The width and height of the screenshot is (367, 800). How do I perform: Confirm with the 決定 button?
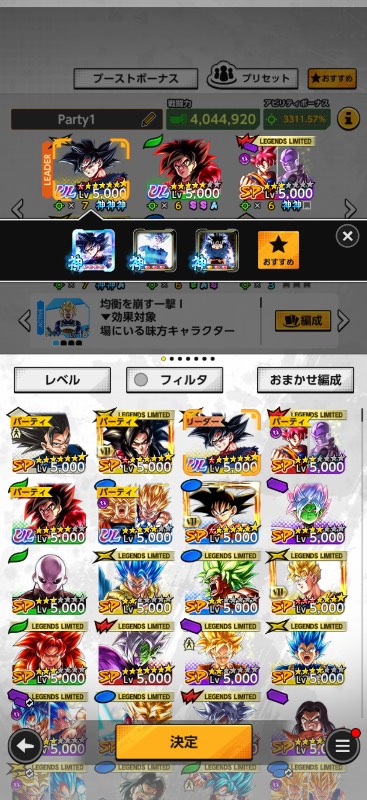184,742
